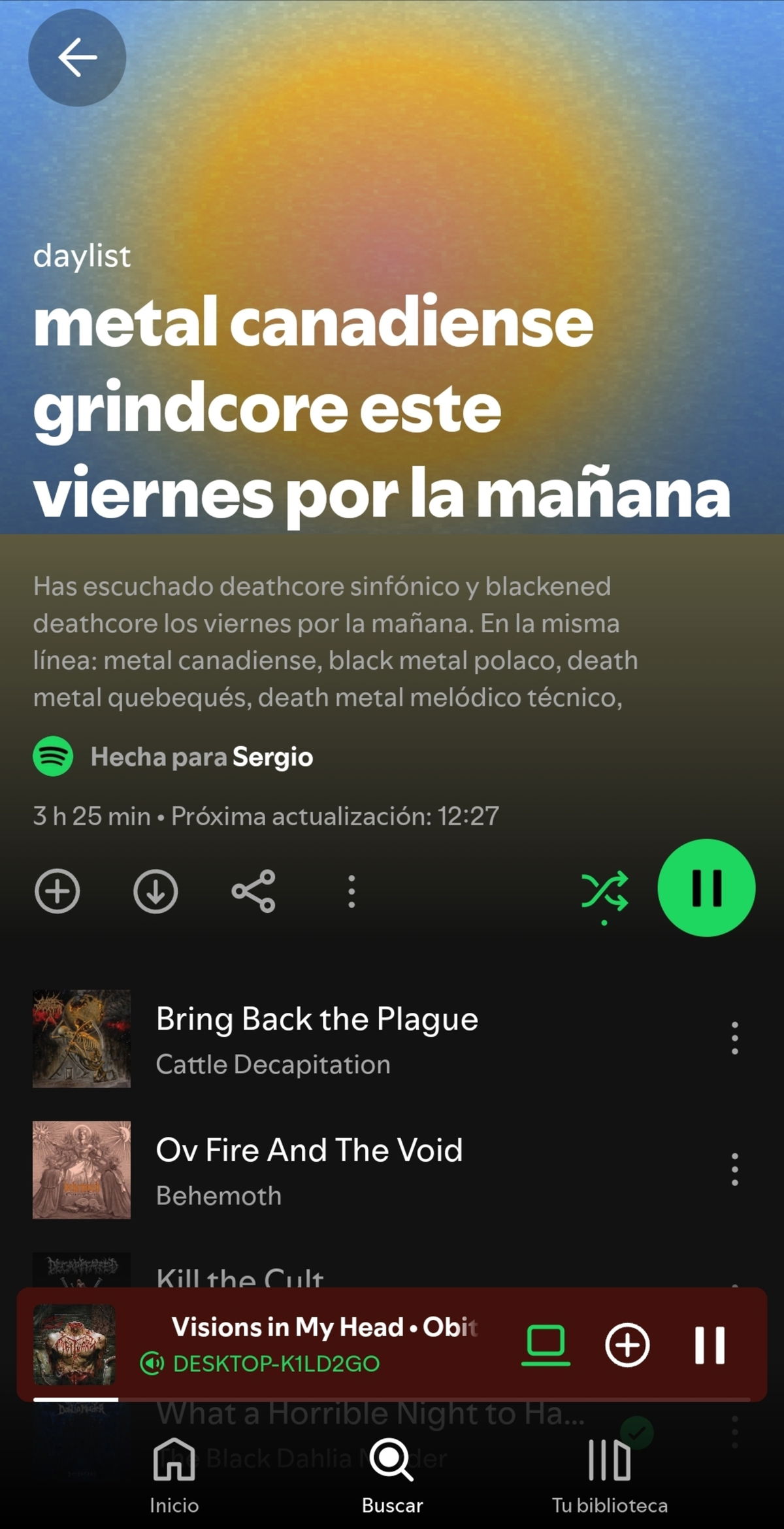
Task: Select the track Ov Fire And The Void
Action: pyautogui.click(x=310, y=1170)
